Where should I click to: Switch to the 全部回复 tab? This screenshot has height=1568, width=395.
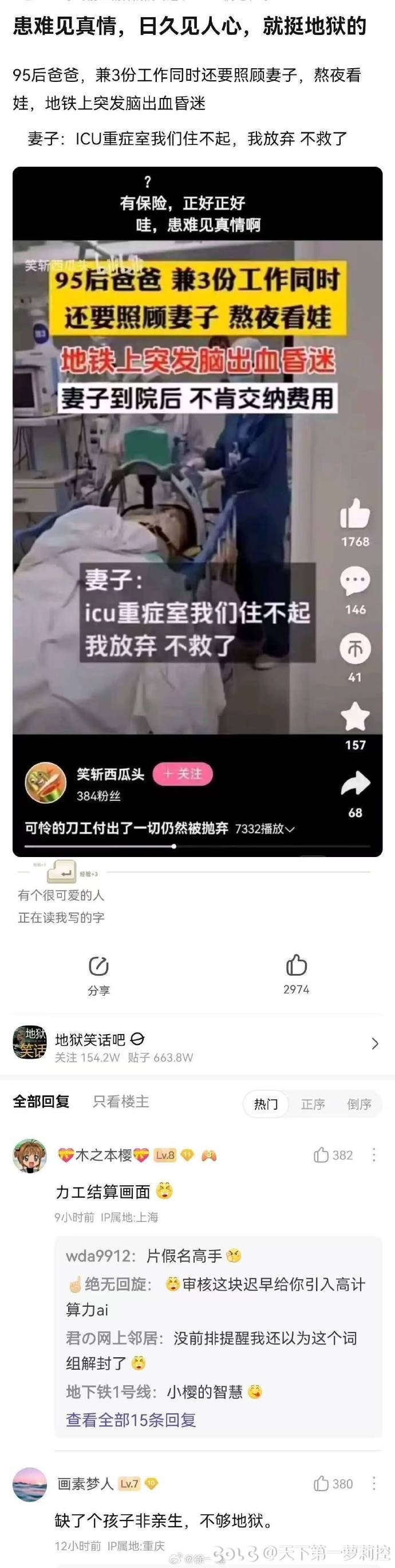click(41, 1101)
